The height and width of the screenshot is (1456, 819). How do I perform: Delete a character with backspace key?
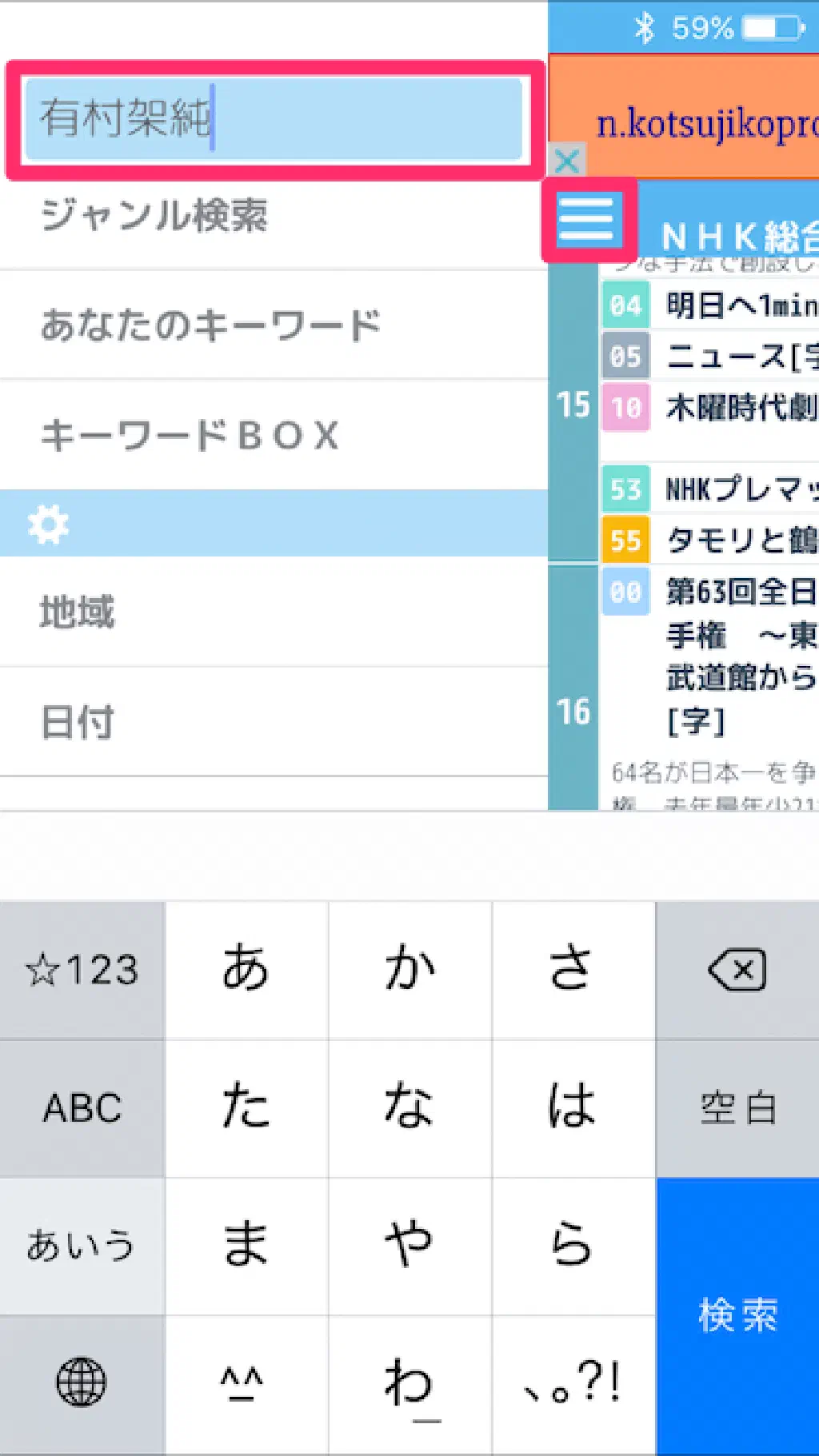737,970
